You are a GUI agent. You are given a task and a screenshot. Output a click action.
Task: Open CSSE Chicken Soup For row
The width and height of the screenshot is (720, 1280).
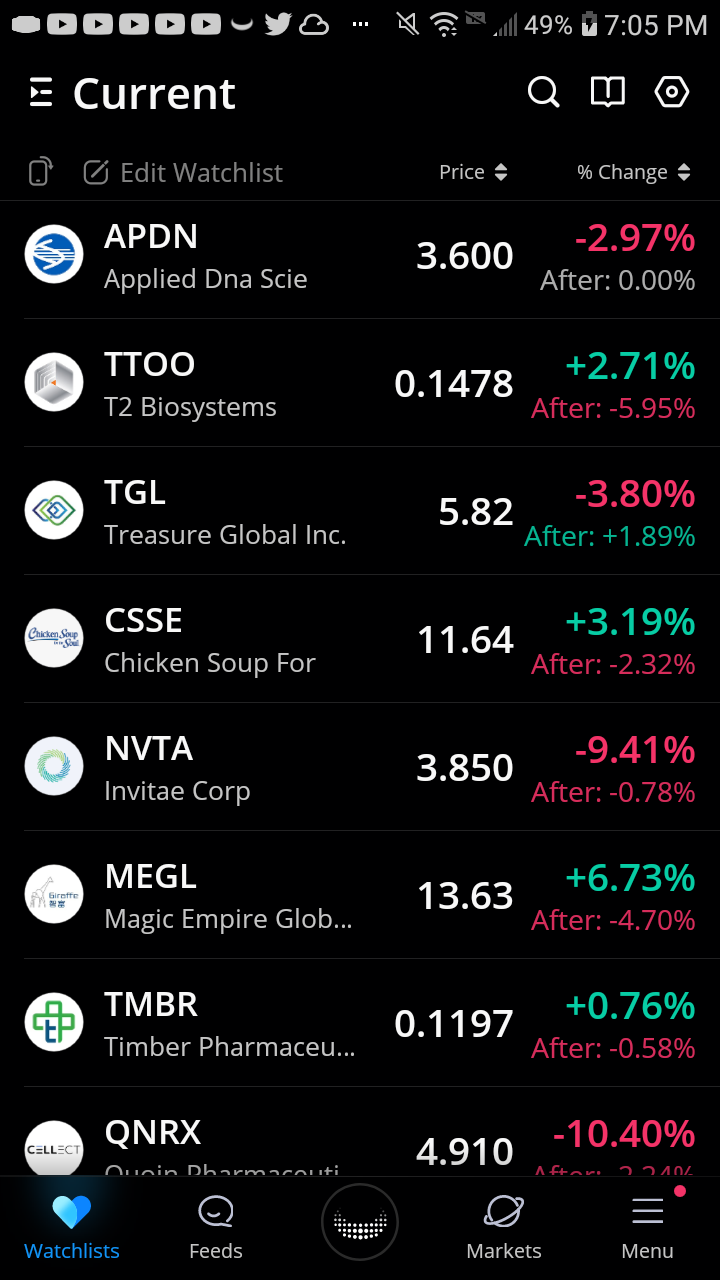coord(360,639)
